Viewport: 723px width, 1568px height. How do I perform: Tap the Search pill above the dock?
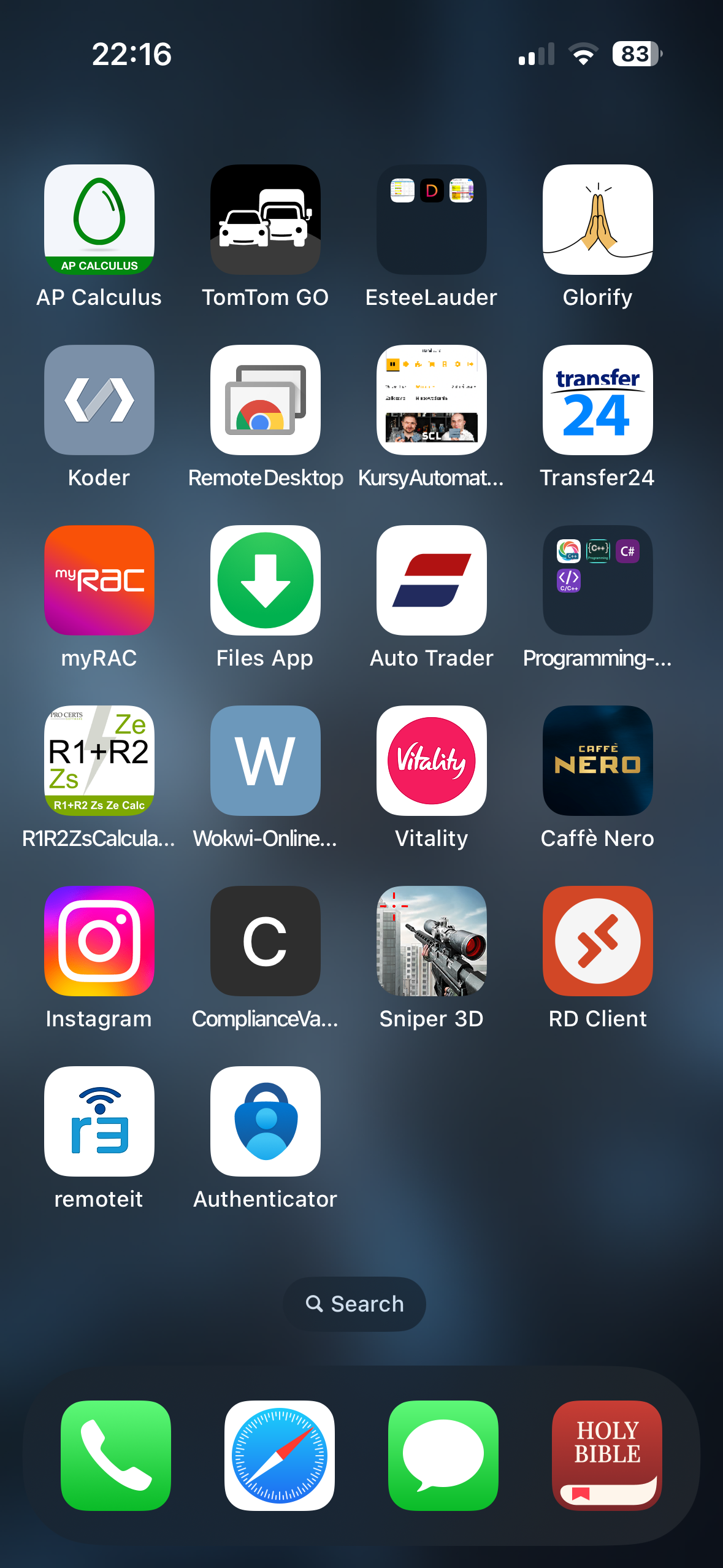click(x=355, y=1304)
